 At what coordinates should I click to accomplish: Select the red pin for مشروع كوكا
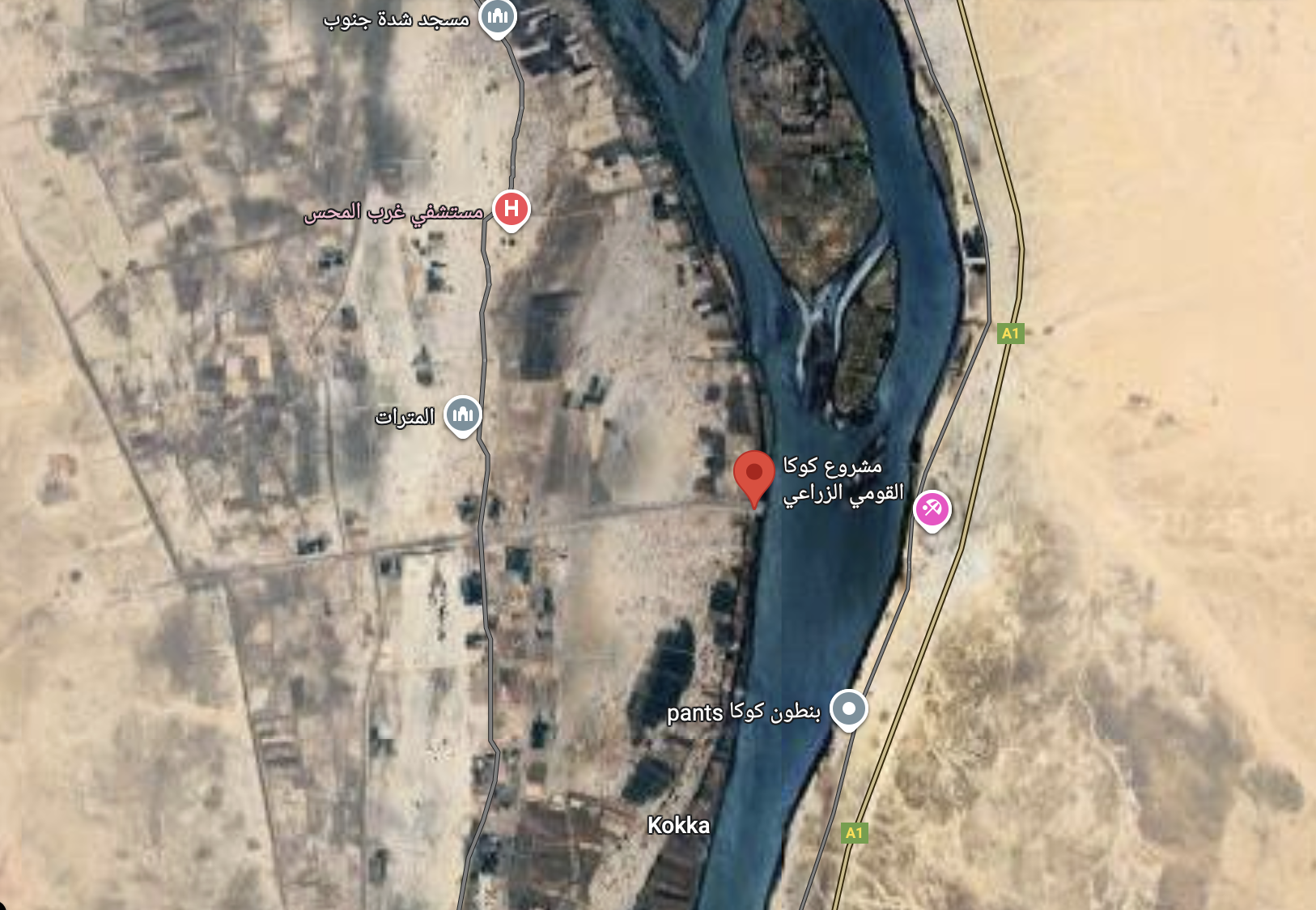click(x=754, y=474)
